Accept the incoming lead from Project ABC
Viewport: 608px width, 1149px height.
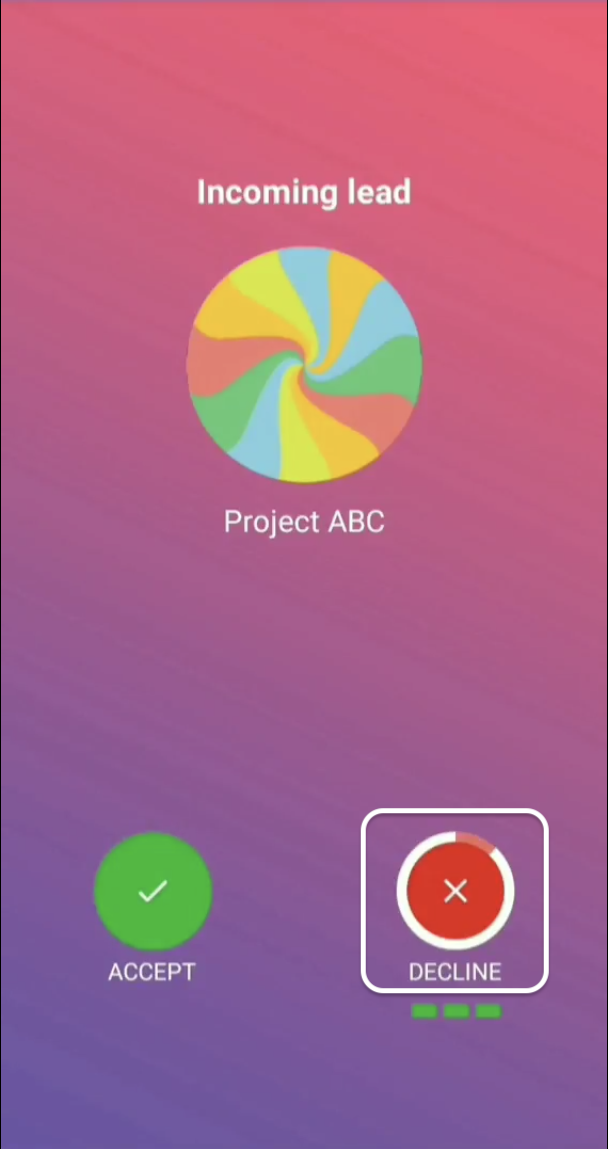click(152, 891)
